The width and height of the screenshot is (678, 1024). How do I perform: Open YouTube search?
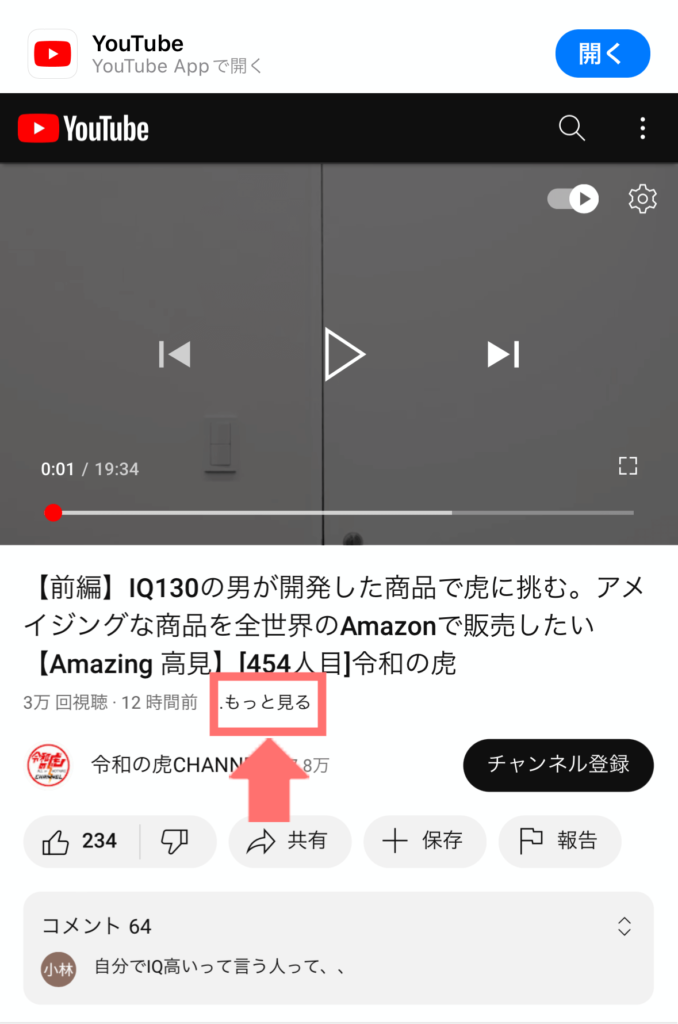571,128
